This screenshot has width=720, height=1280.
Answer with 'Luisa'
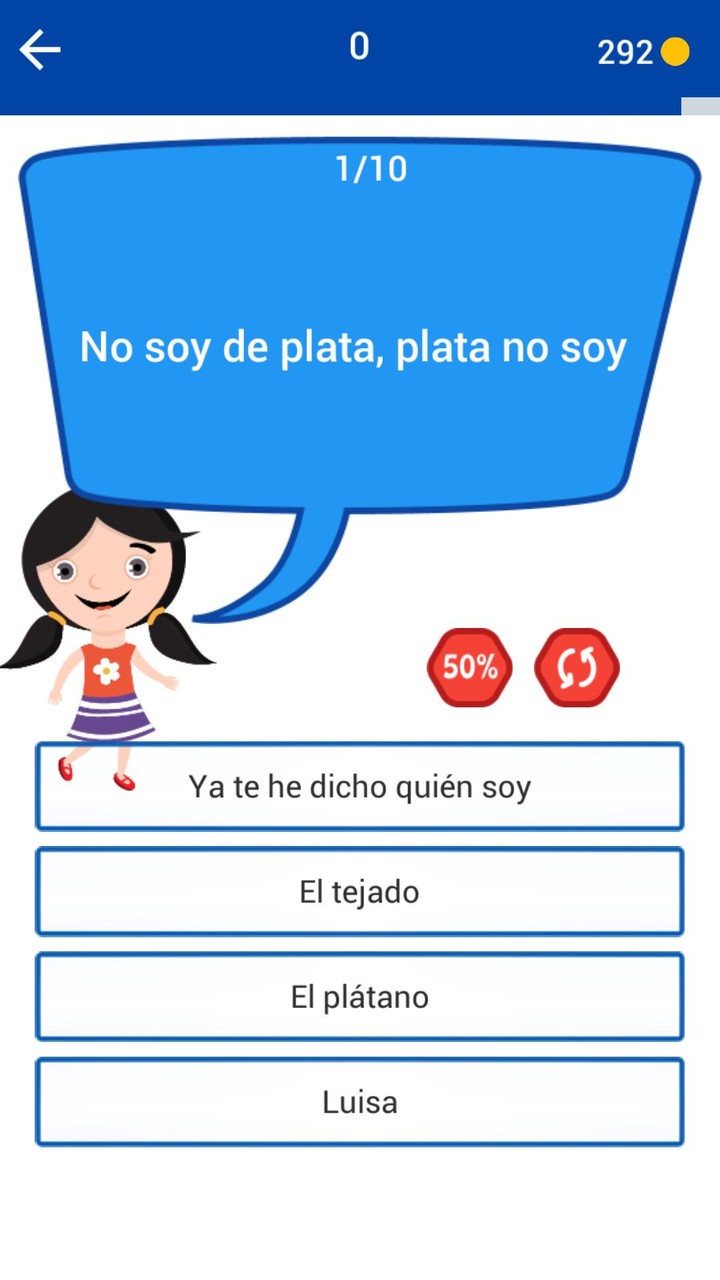coord(360,1101)
